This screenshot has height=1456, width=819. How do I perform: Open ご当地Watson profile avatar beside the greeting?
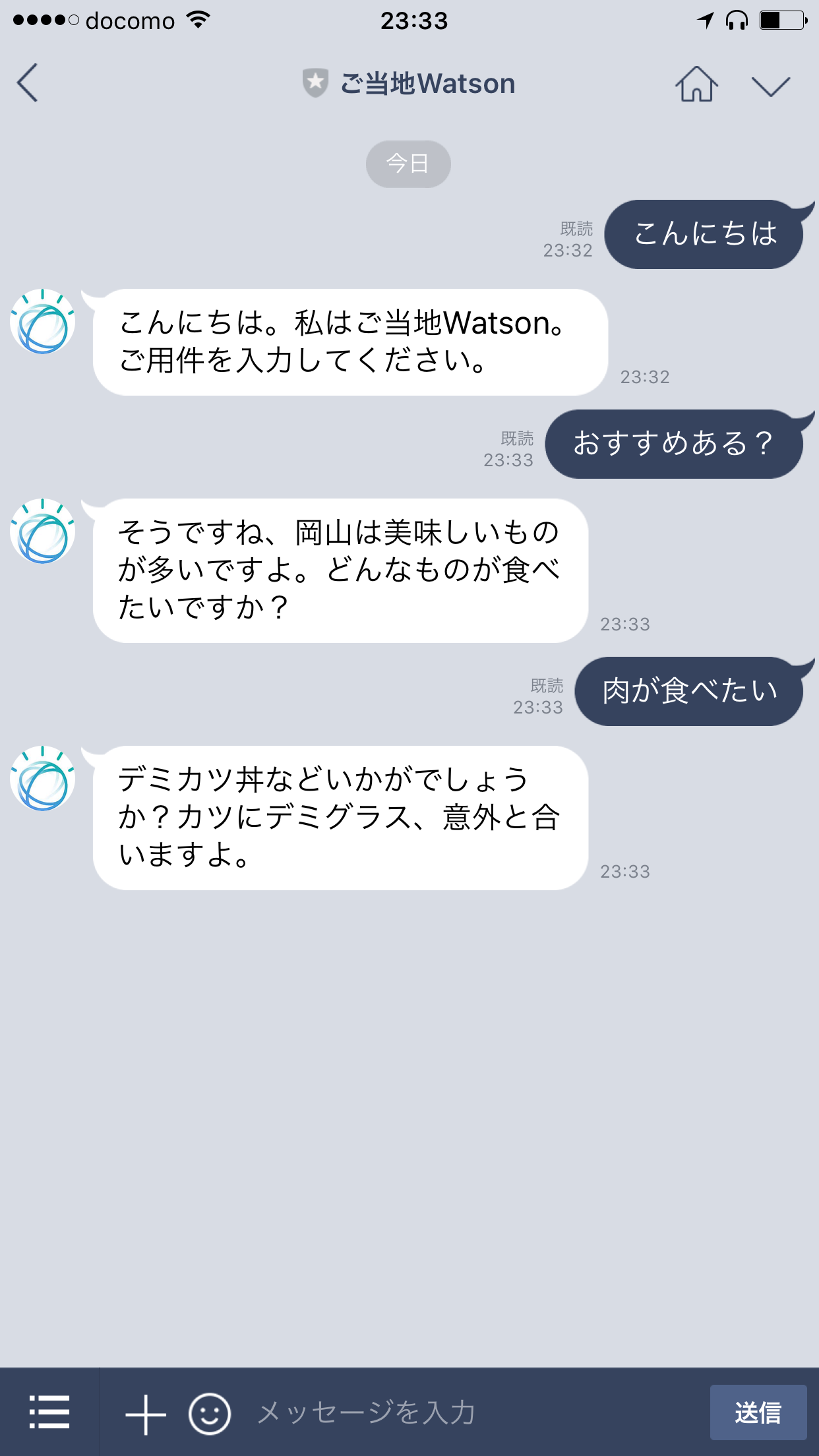(43, 322)
